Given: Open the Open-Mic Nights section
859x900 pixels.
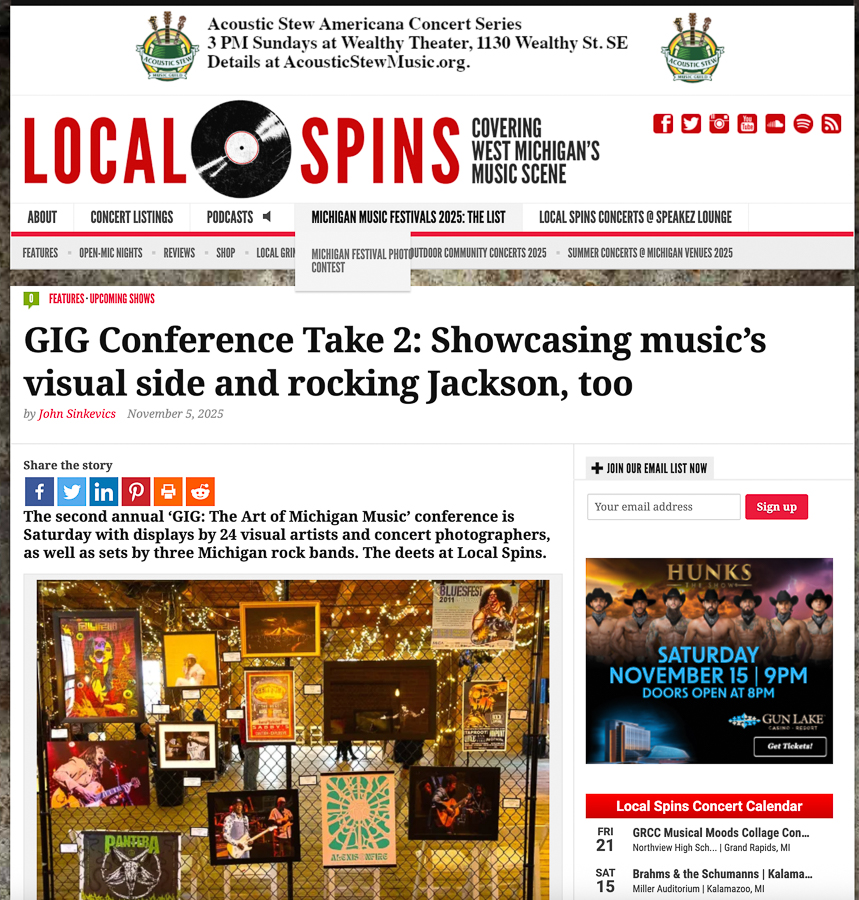Looking at the screenshot, I should click(x=111, y=253).
